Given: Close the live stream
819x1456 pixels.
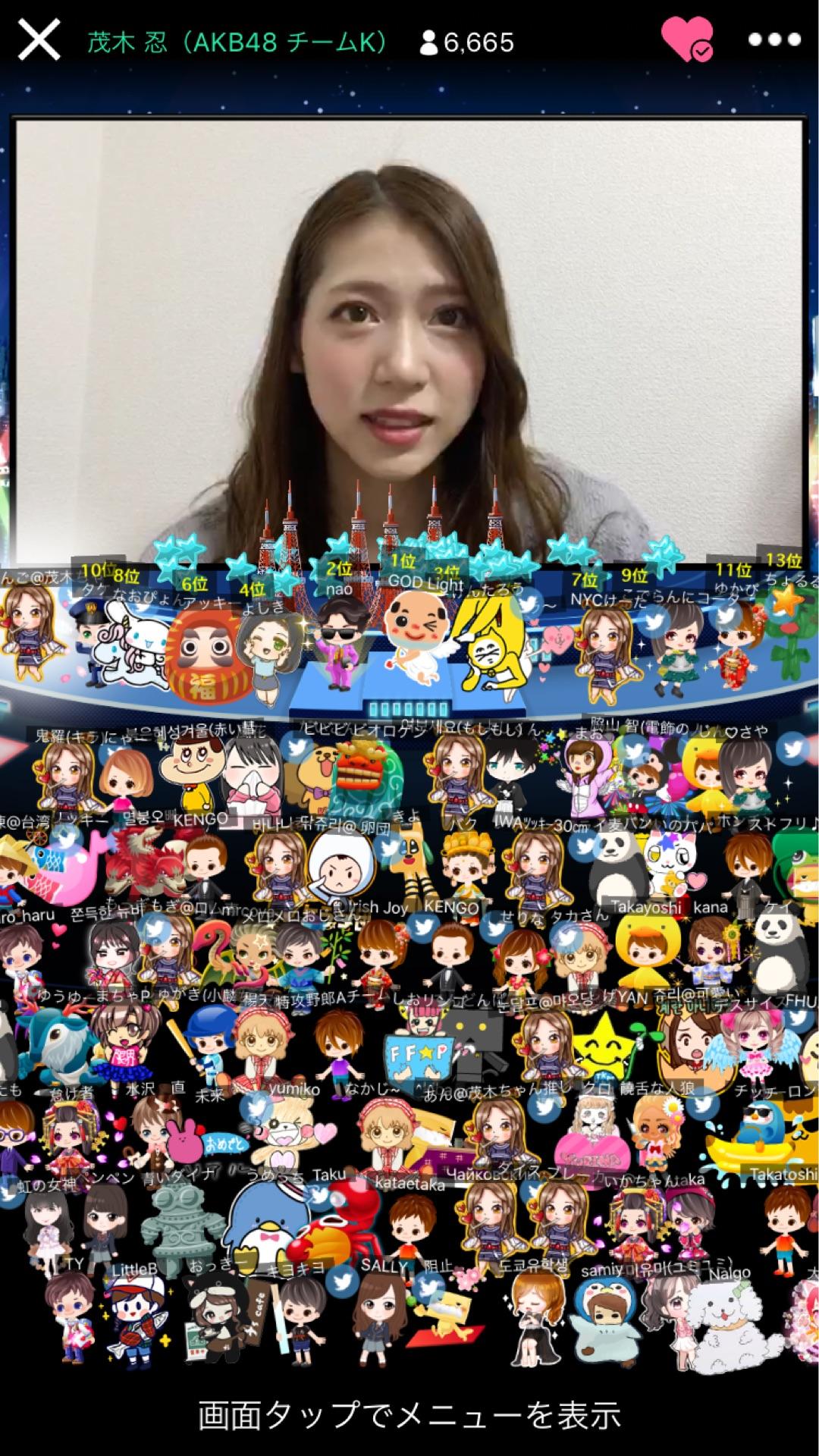Looking at the screenshot, I should pyautogui.click(x=39, y=40).
